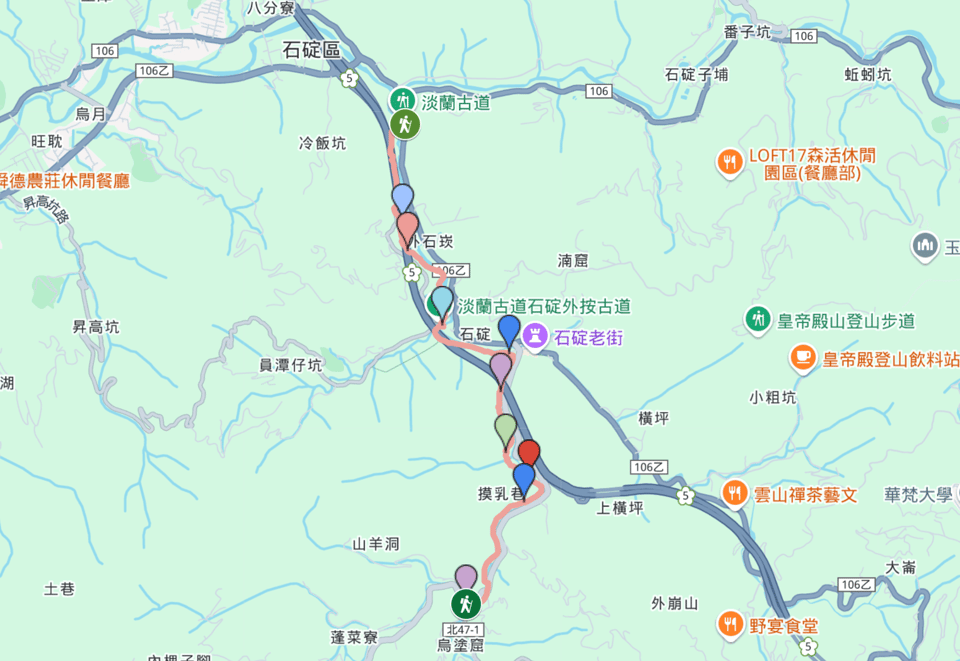Open the purple pin above 烏塗窟
This screenshot has width=960, height=661.
click(466, 577)
